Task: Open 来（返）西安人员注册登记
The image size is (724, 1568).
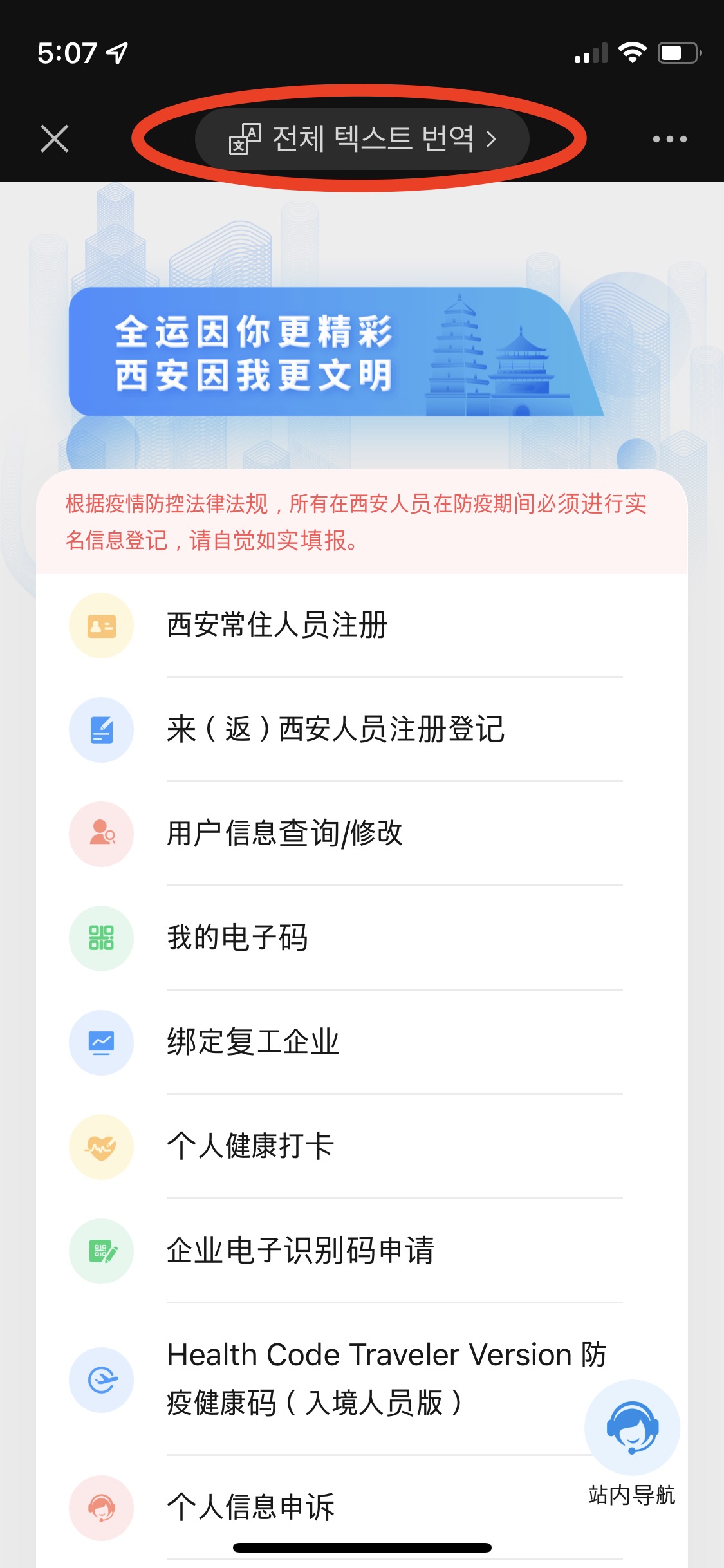Action: point(362,729)
